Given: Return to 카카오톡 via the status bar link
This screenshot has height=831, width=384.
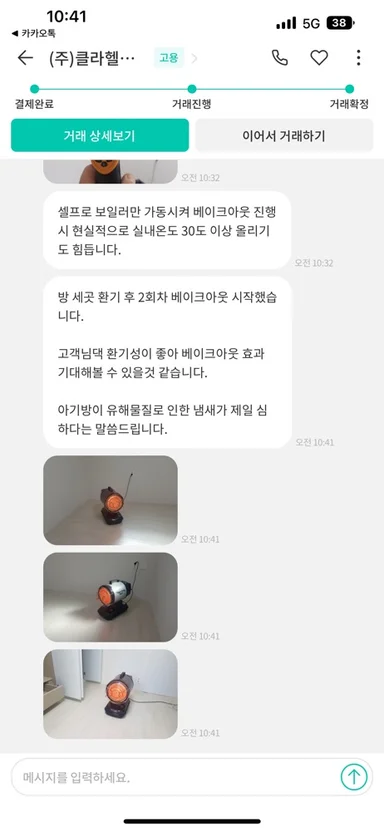Looking at the screenshot, I should point(33,33).
